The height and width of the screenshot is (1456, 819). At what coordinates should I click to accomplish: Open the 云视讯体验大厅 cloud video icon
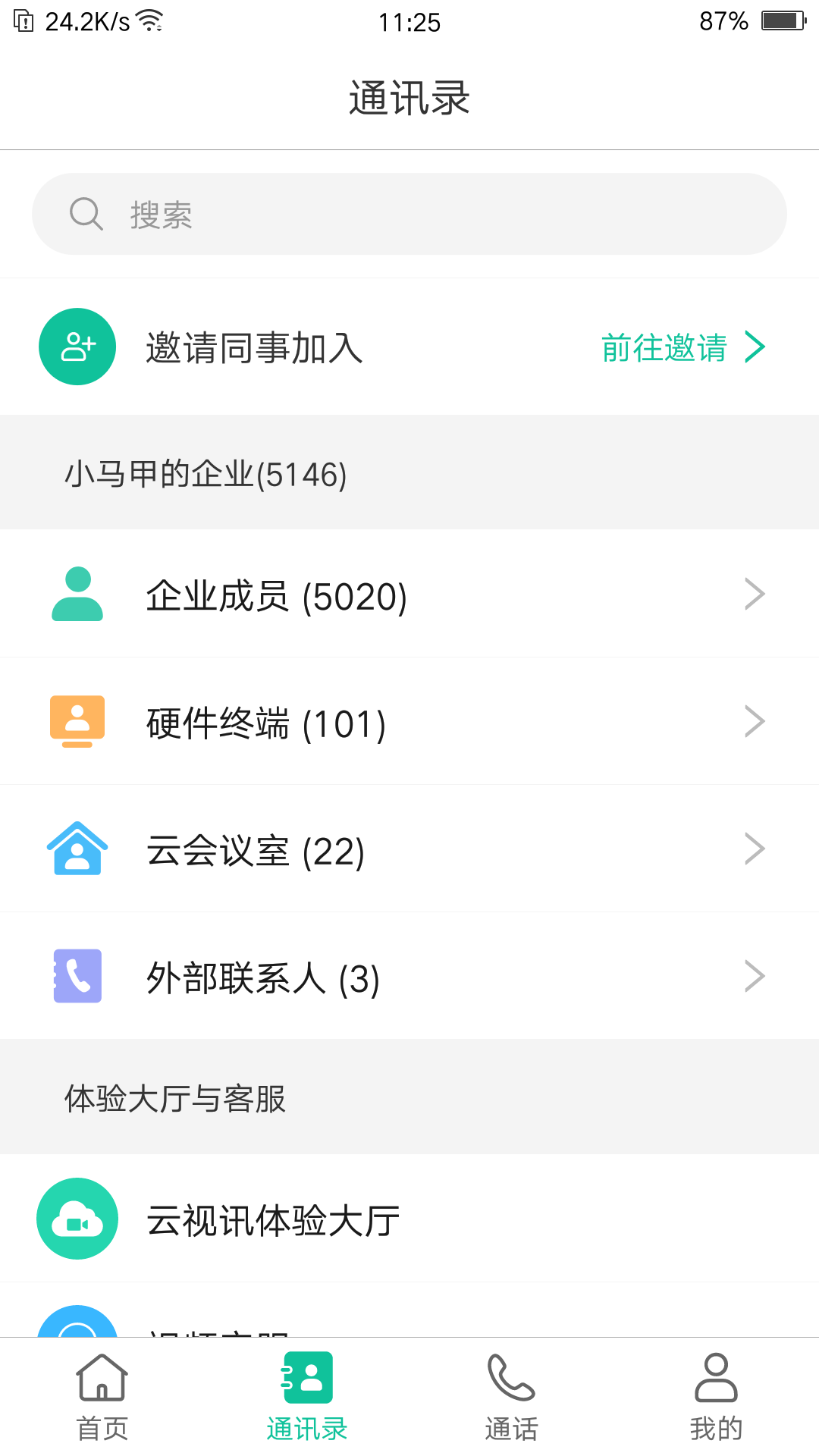pos(77,1219)
